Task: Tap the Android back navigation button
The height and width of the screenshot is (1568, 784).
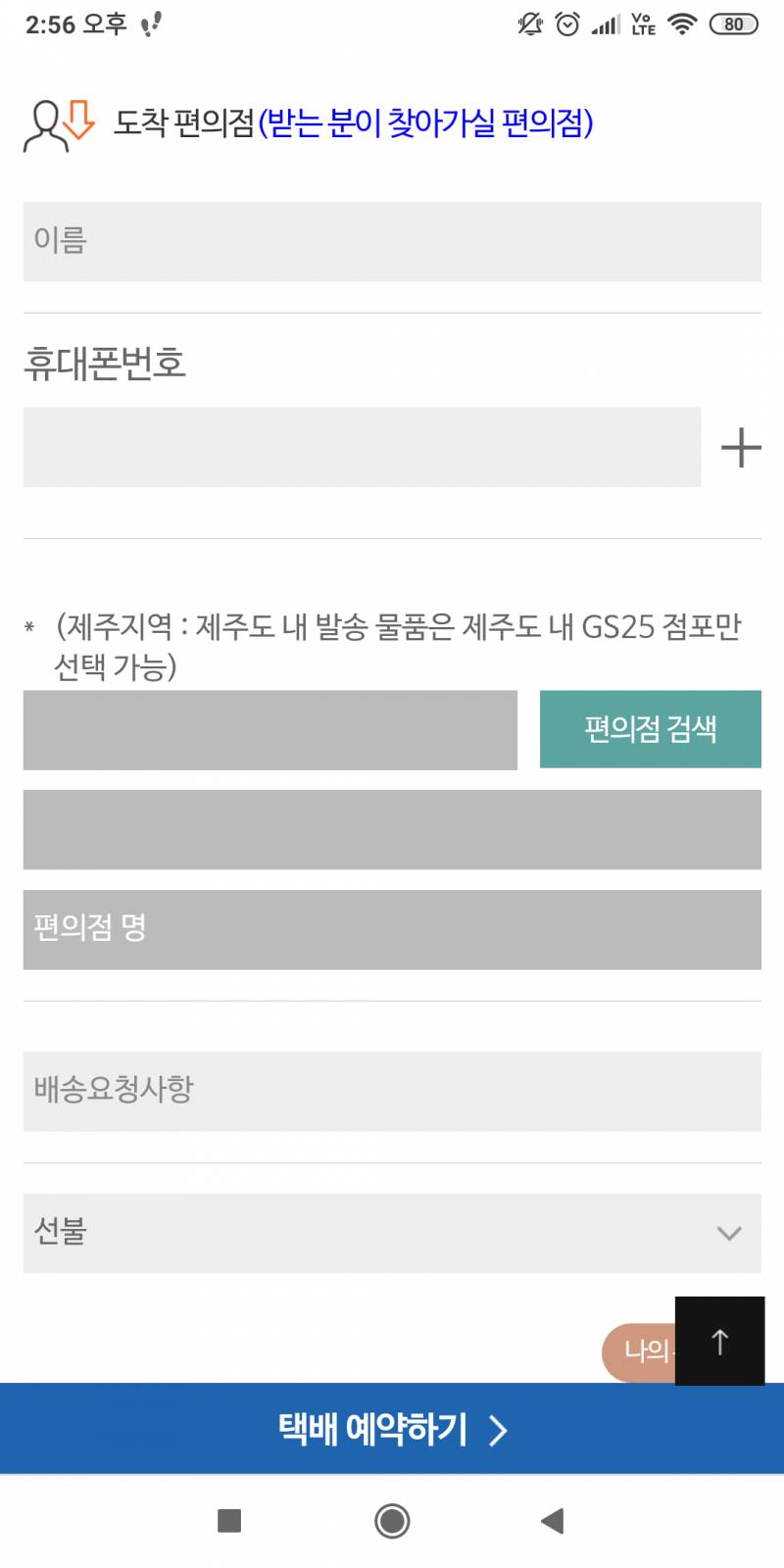Action: [x=551, y=1521]
